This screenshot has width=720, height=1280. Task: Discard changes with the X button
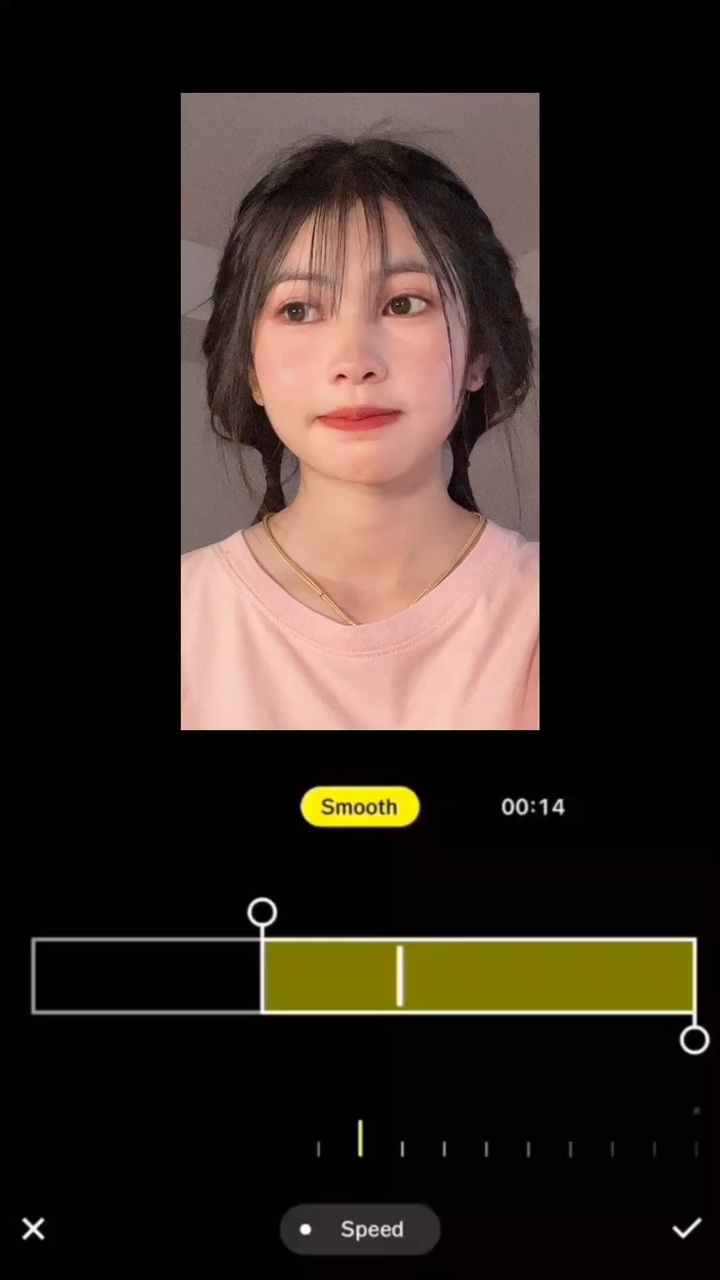pos(33,1229)
